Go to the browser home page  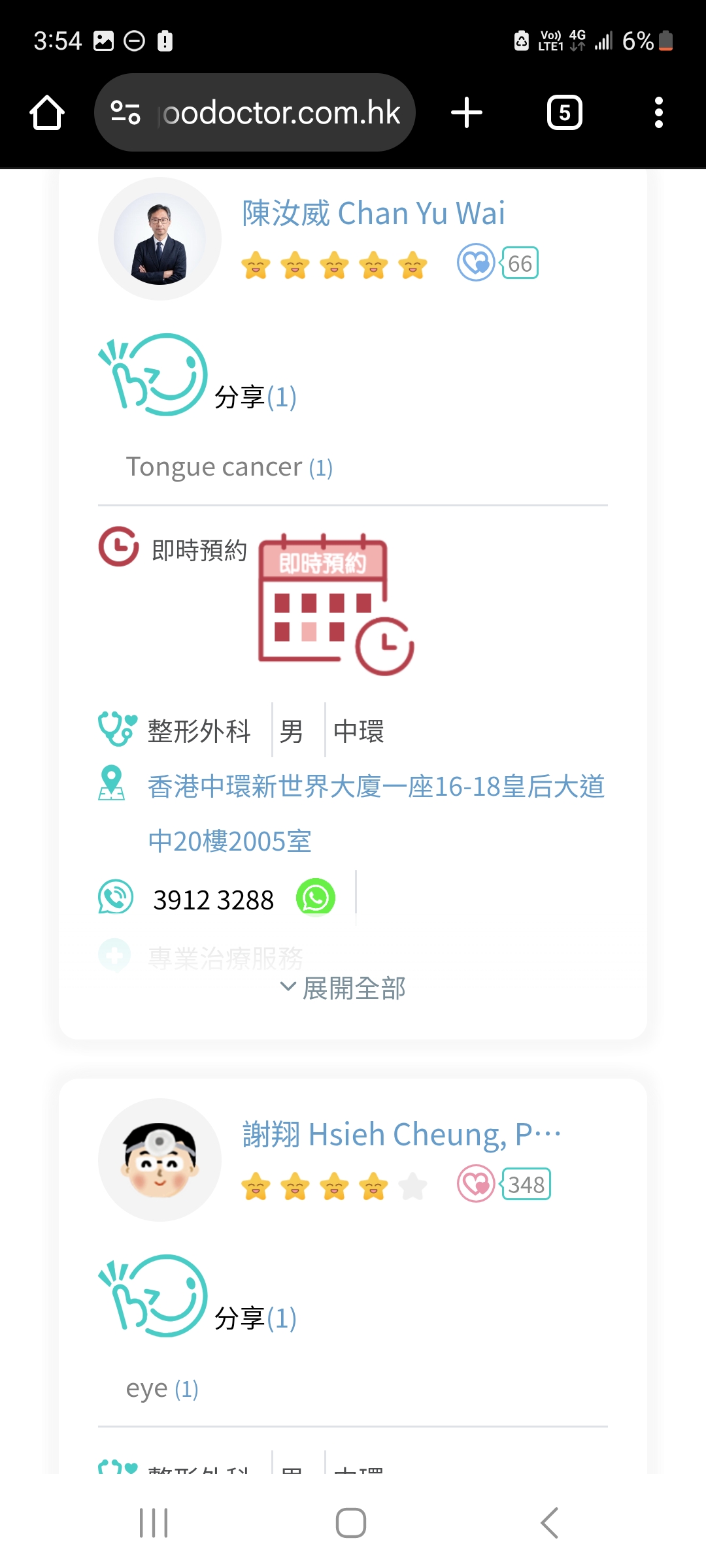point(47,113)
